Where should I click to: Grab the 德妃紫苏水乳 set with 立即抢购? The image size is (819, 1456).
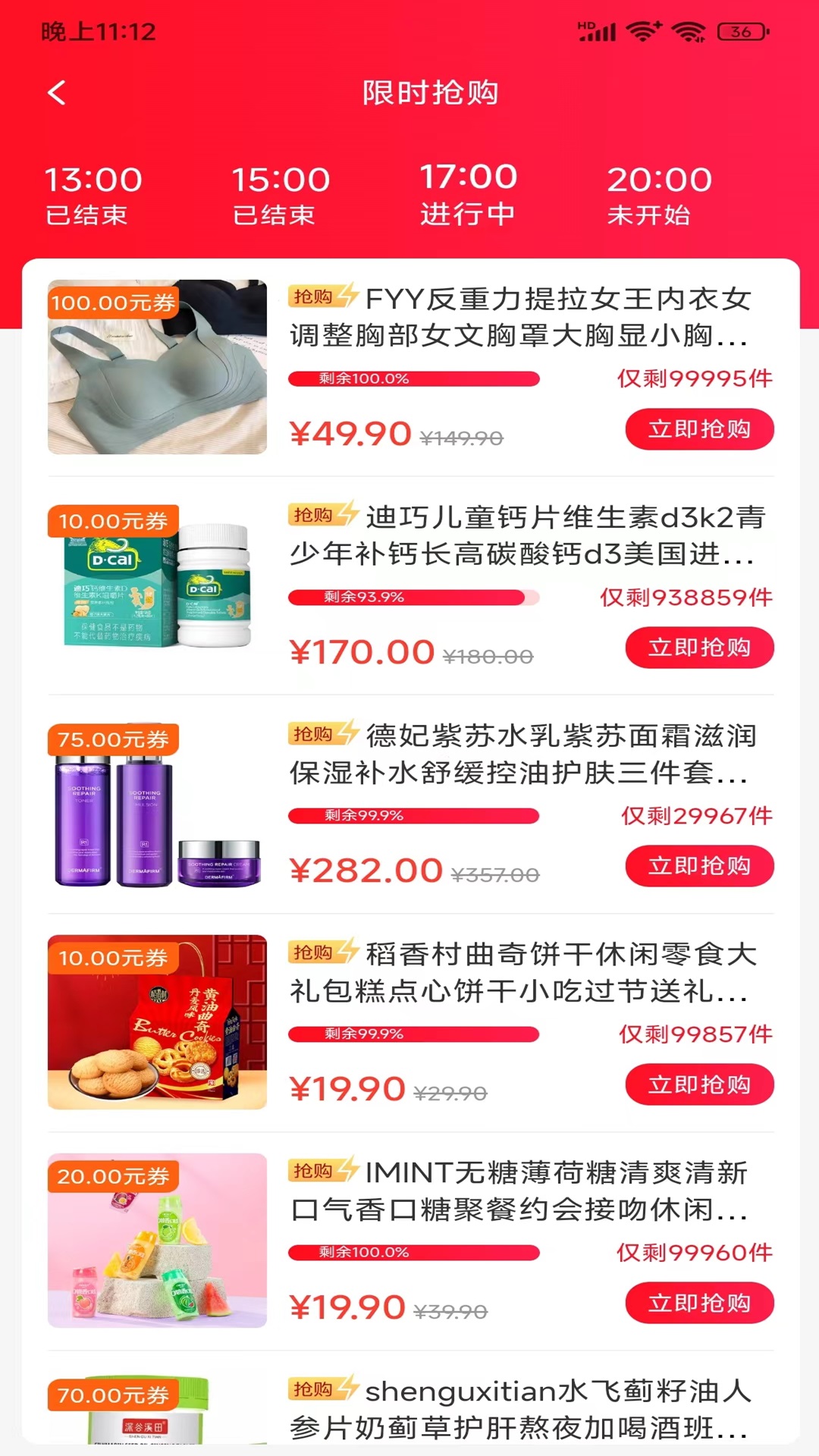698,866
